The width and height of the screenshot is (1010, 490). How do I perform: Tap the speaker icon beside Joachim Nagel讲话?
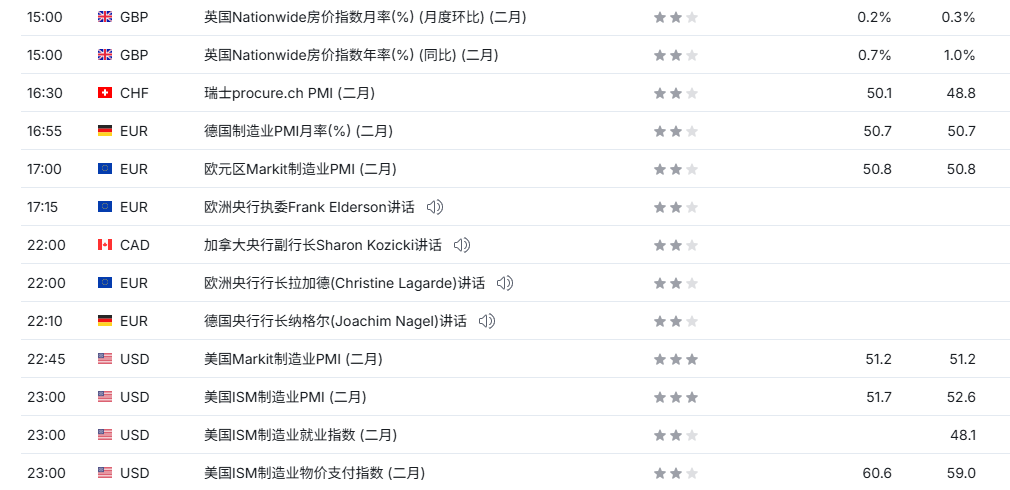tap(487, 321)
